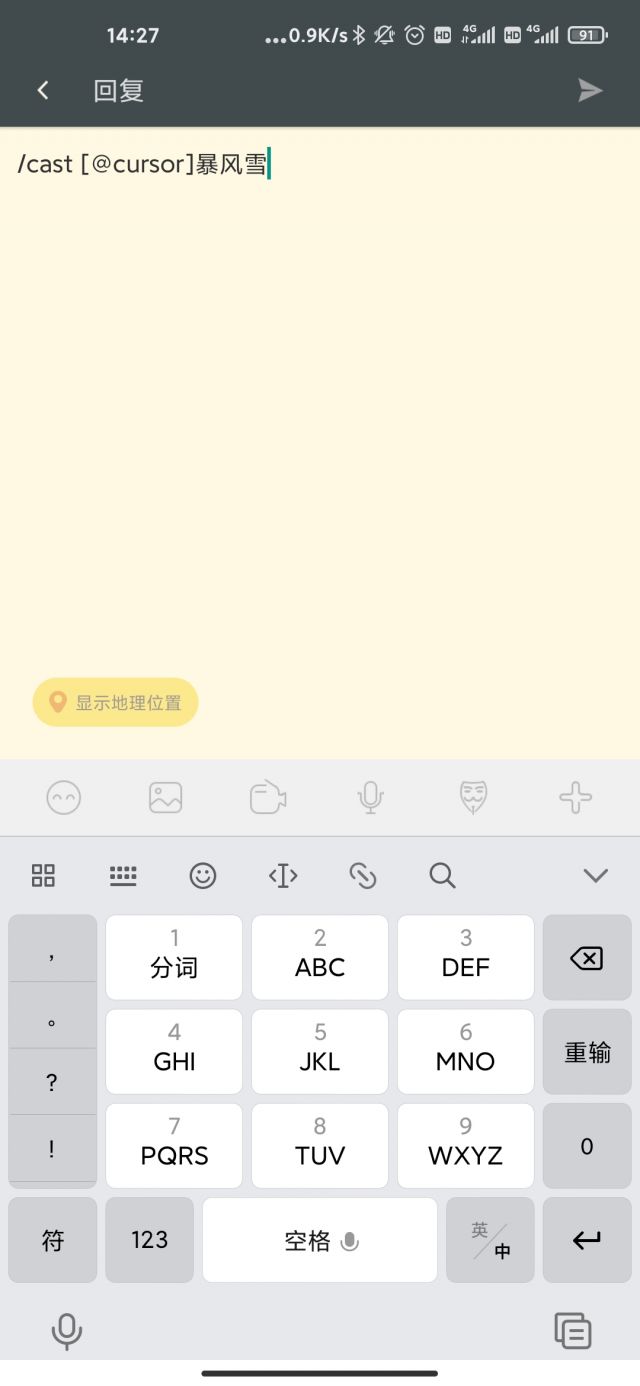Image resolution: width=640 pixels, height=1386 pixels.
Task: Open the keyboard search tool
Action: [442, 876]
